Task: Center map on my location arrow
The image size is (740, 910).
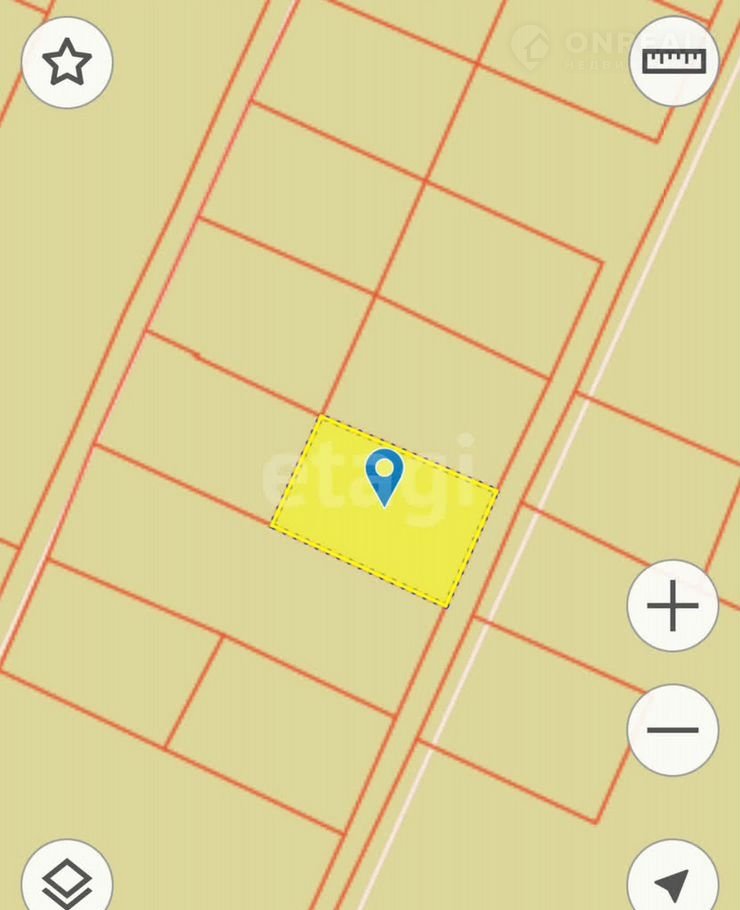Action: [673, 882]
